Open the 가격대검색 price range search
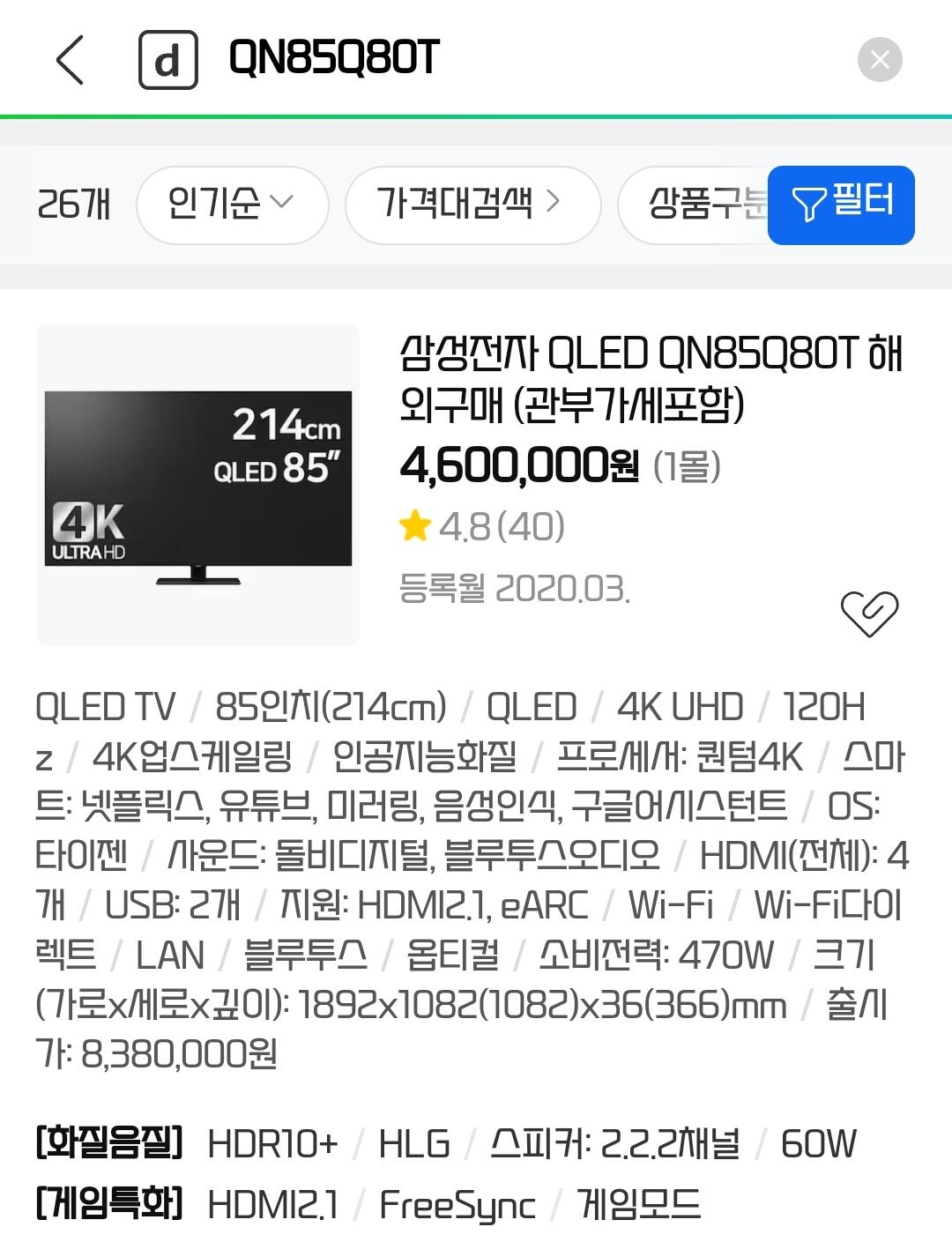 point(472,205)
